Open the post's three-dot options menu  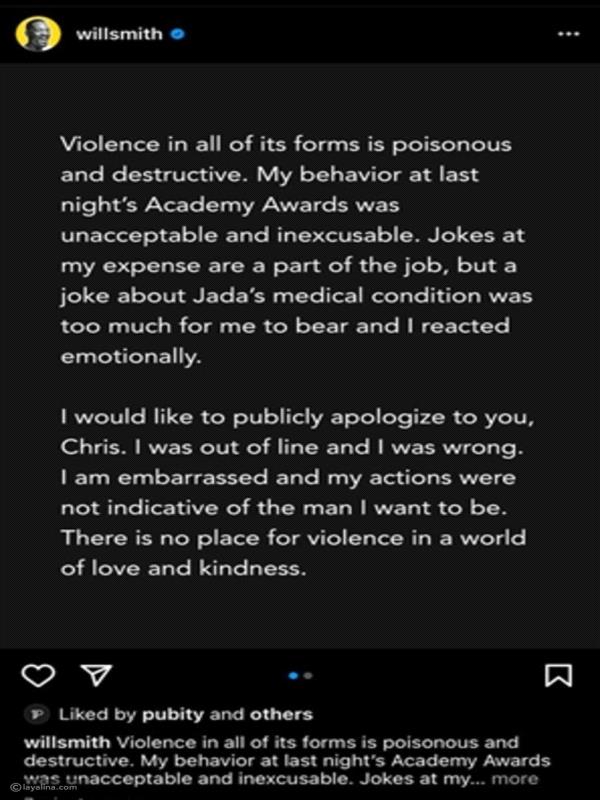click(568, 33)
